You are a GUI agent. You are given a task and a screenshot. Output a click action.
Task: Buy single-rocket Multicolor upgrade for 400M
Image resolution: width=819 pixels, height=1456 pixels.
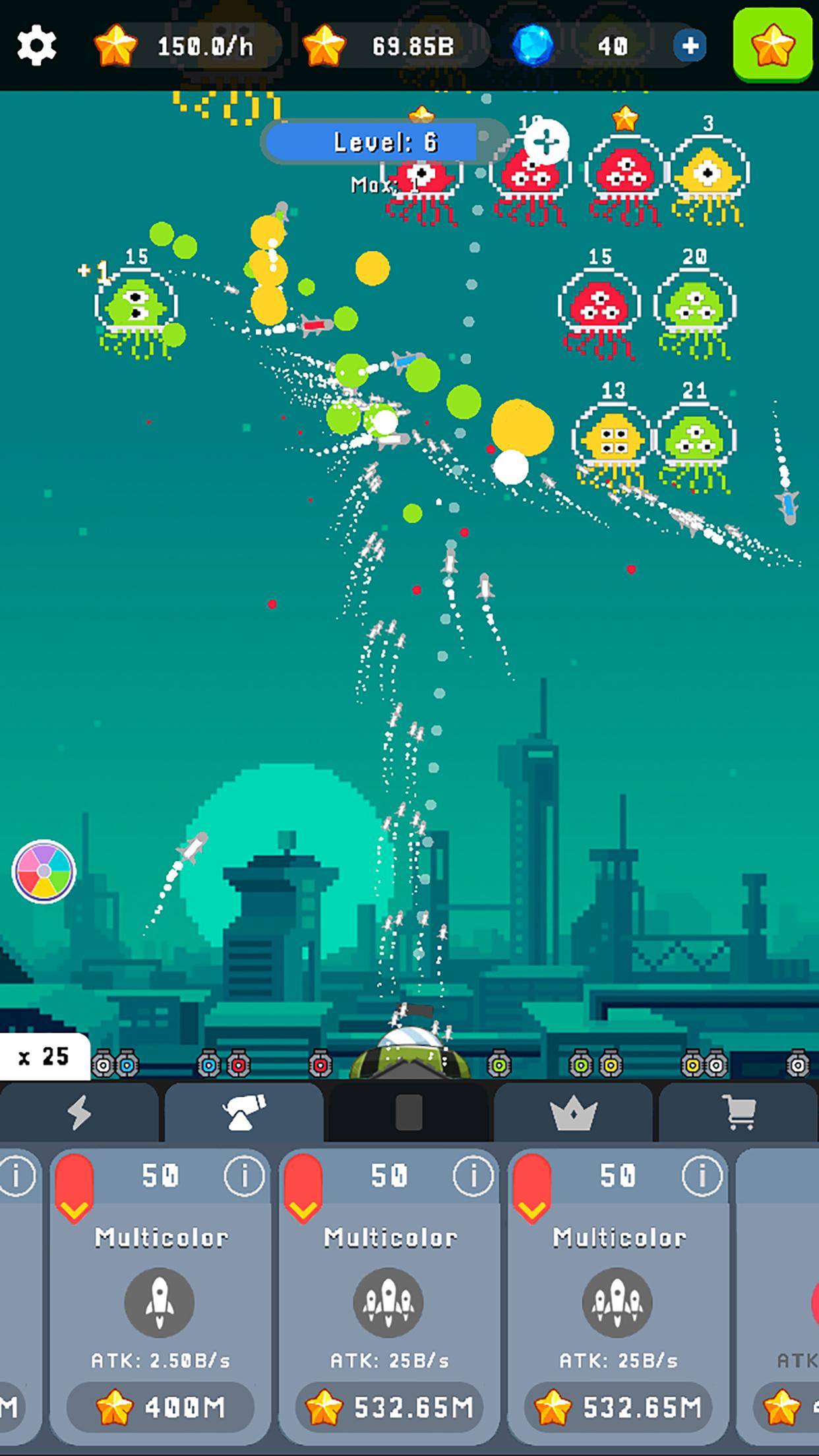(160, 1408)
